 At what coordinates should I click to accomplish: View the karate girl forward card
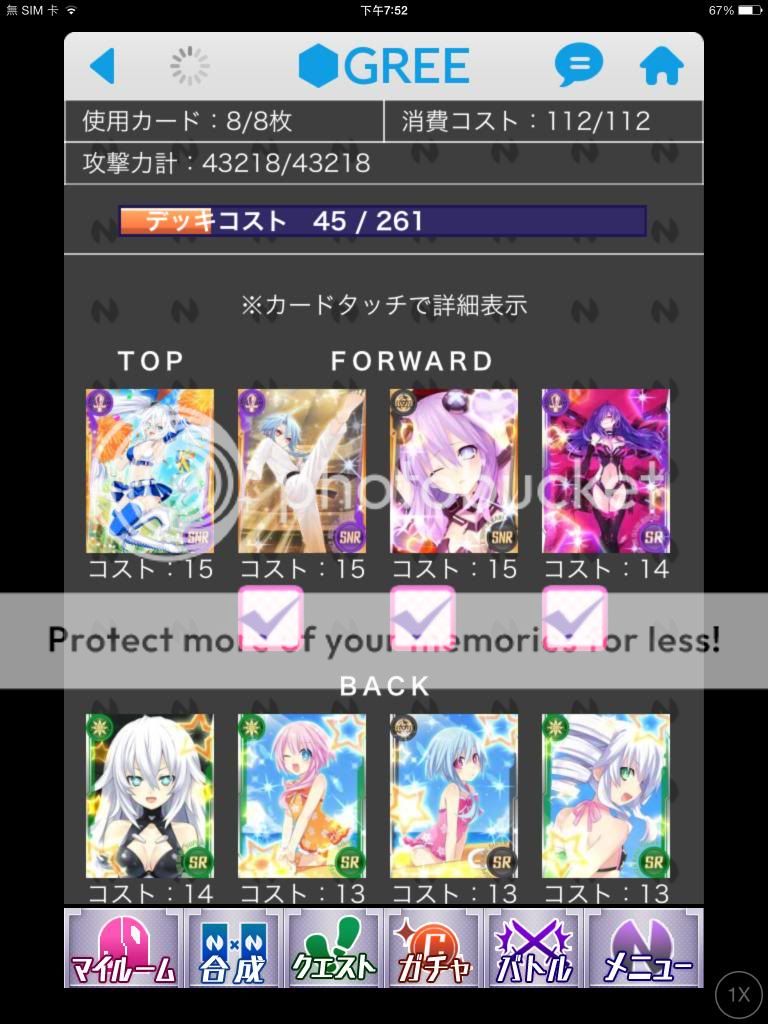pyautogui.click(x=302, y=471)
